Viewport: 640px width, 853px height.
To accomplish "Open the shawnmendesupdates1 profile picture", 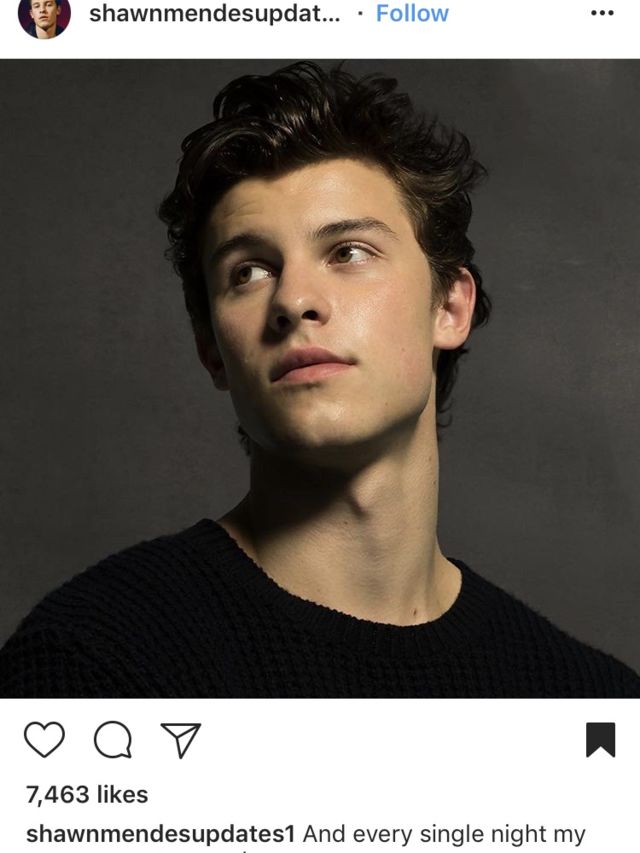I will click(x=44, y=16).
